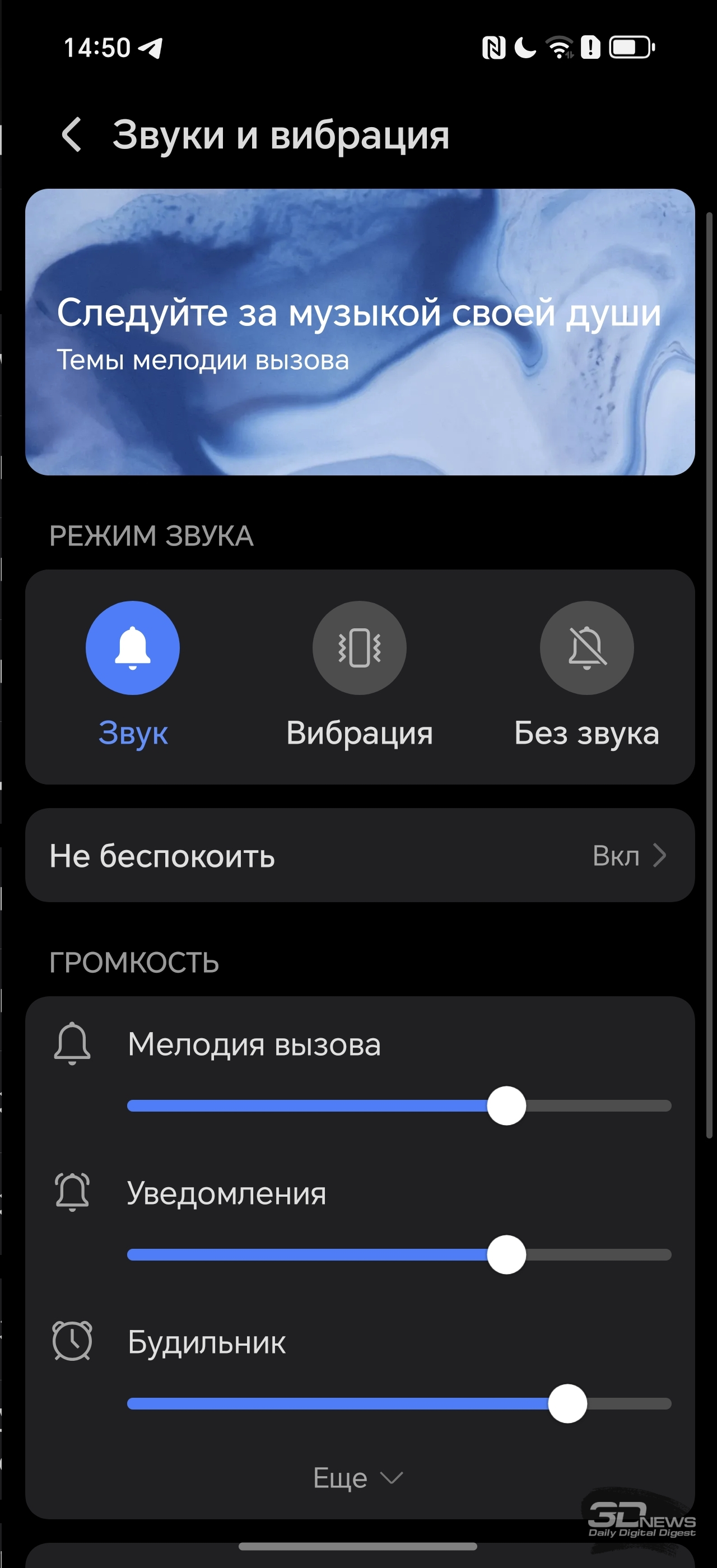Open the Не беспокоить settings

[x=360, y=855]
